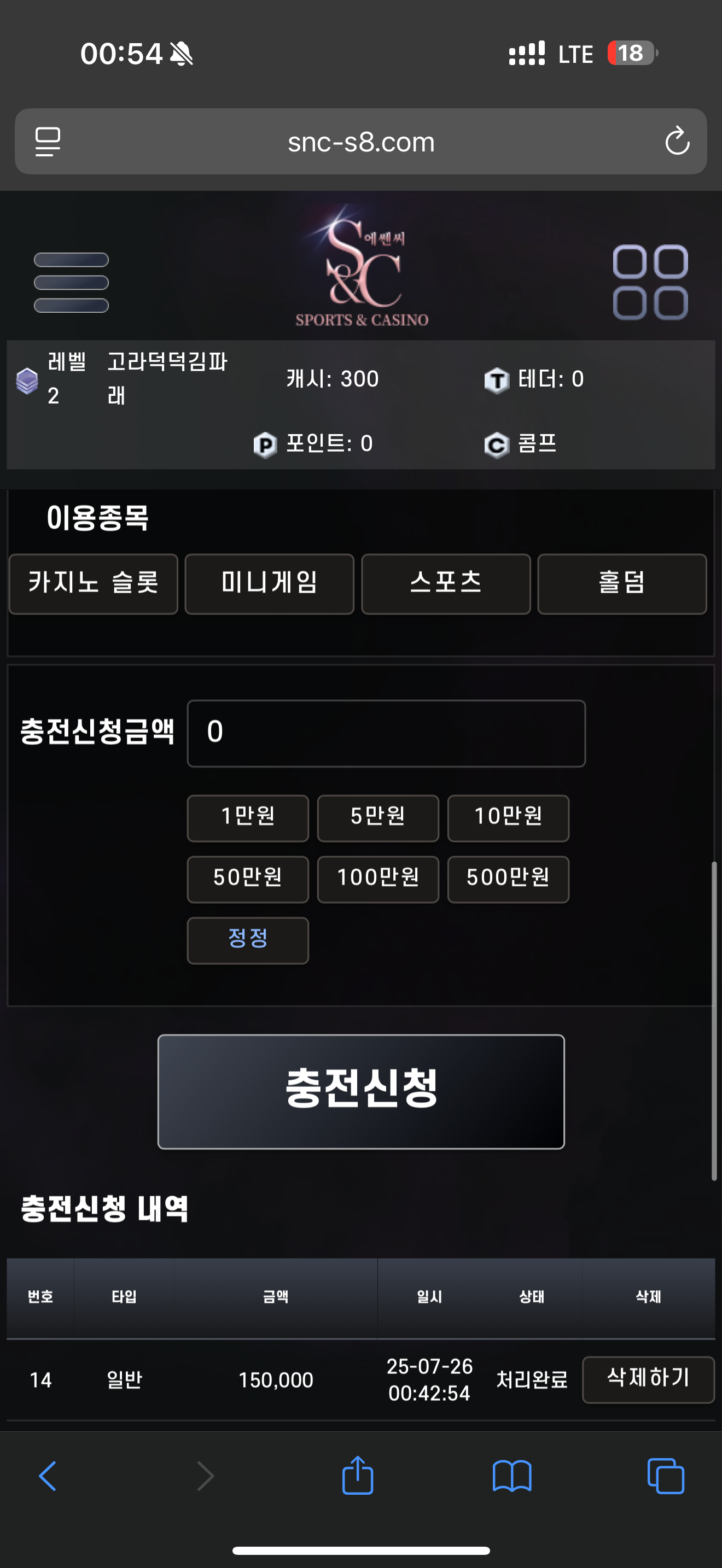This screenshot has height=1568, width=722.
Task: Add 500만원 to the amount
Action: (x=508, y=879)
